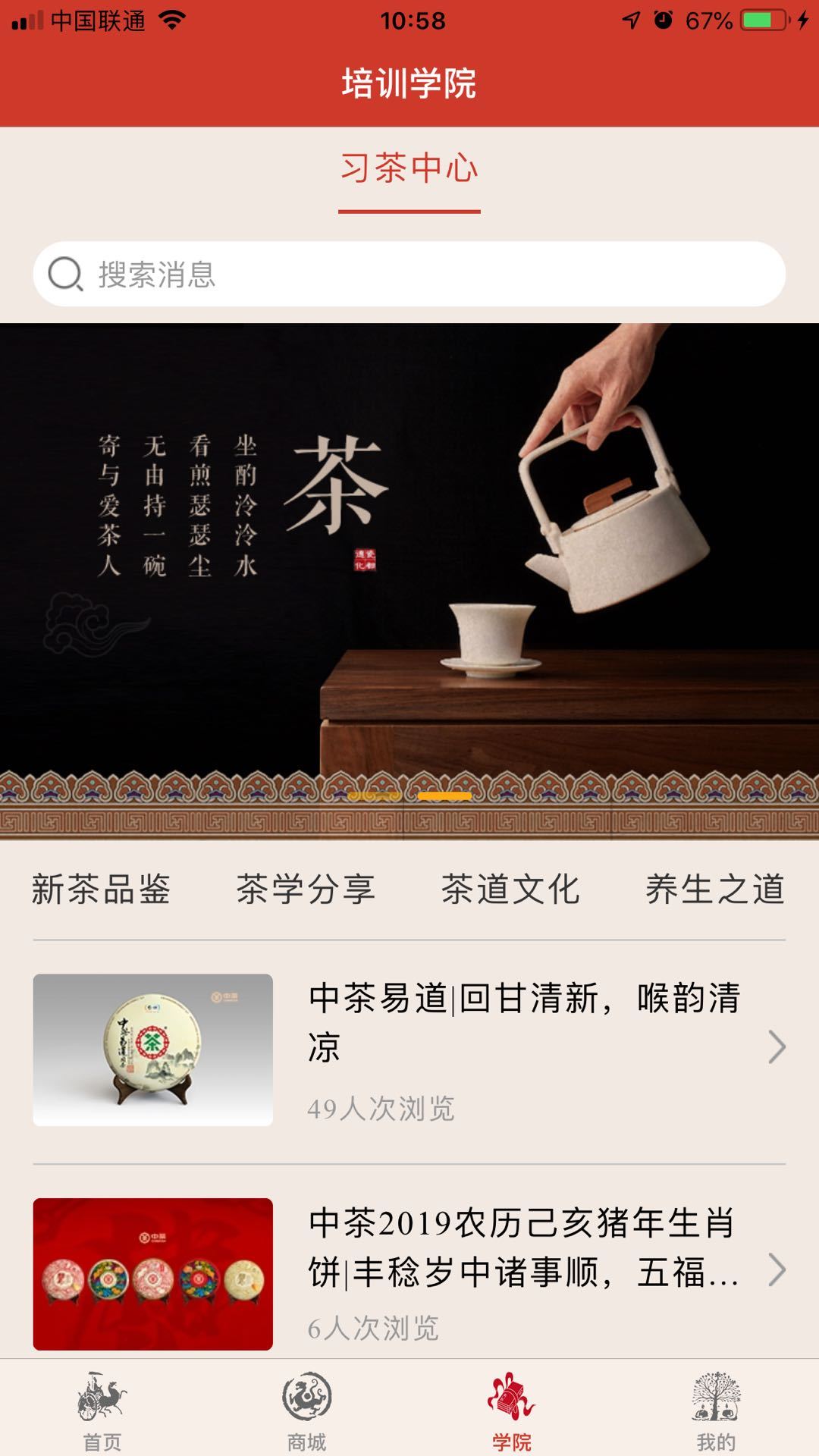The image size is (819, 1456).
Task: Go to the 首页 home tab
Action: click(102, 1410)
